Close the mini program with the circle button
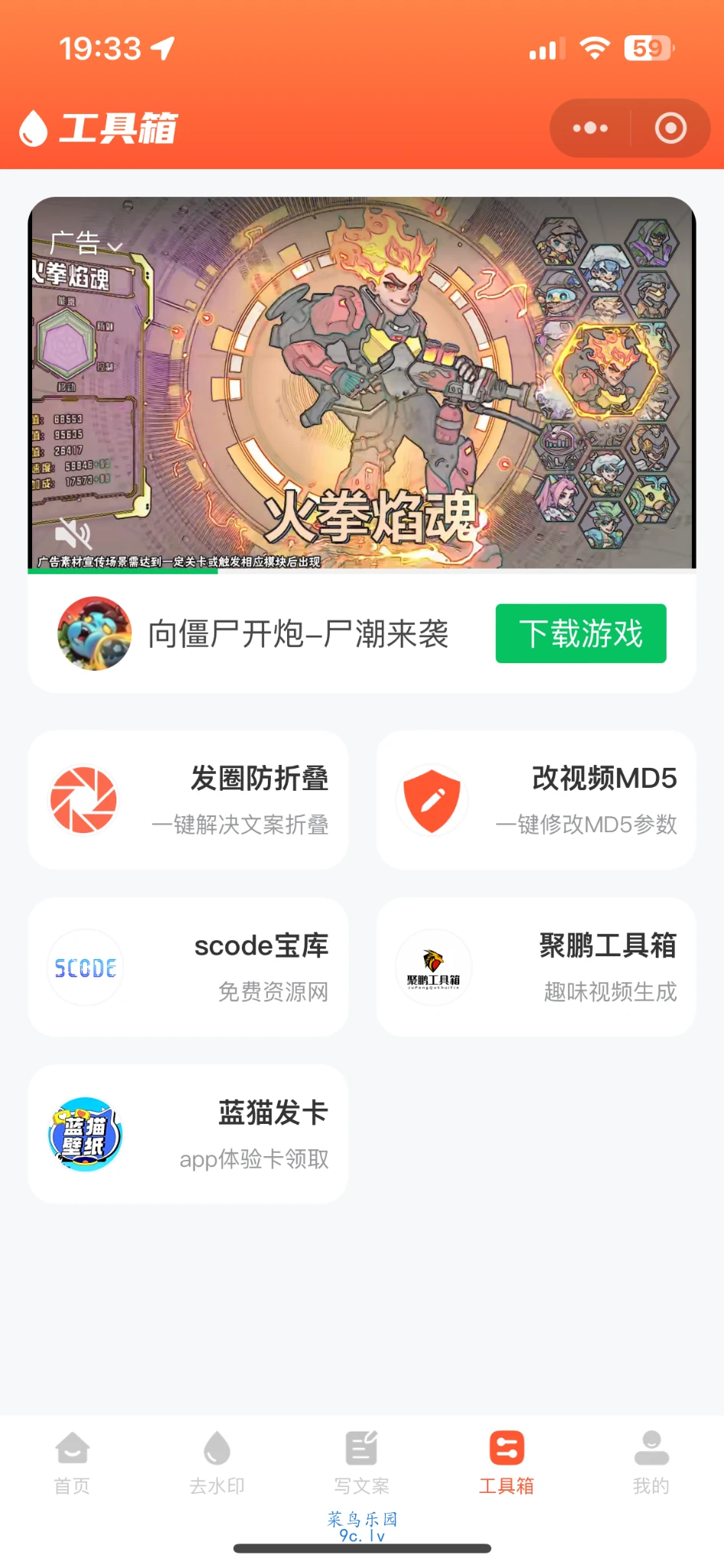The image size is (724, 1568). [x=670, y=128]
